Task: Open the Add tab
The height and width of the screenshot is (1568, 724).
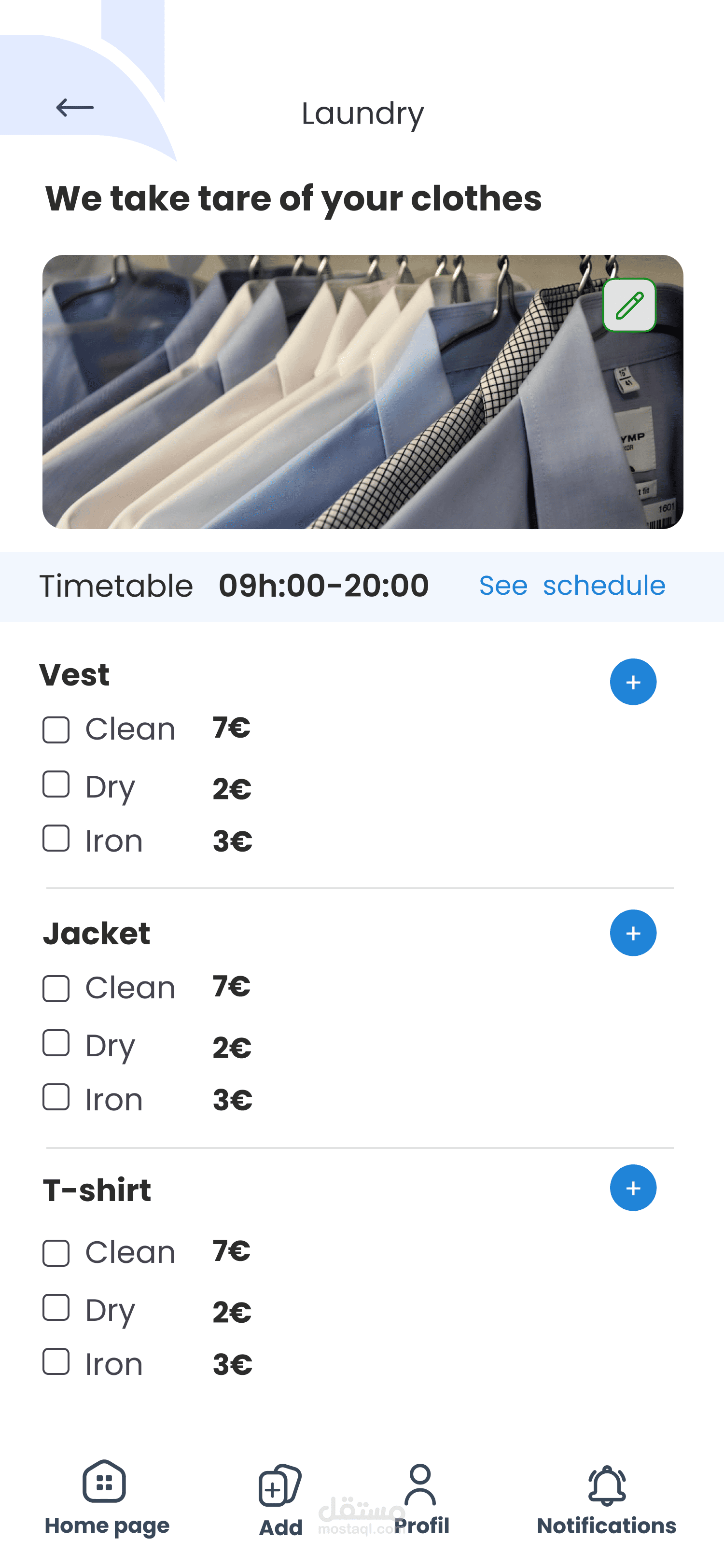Action: [x=280, y=1500]
